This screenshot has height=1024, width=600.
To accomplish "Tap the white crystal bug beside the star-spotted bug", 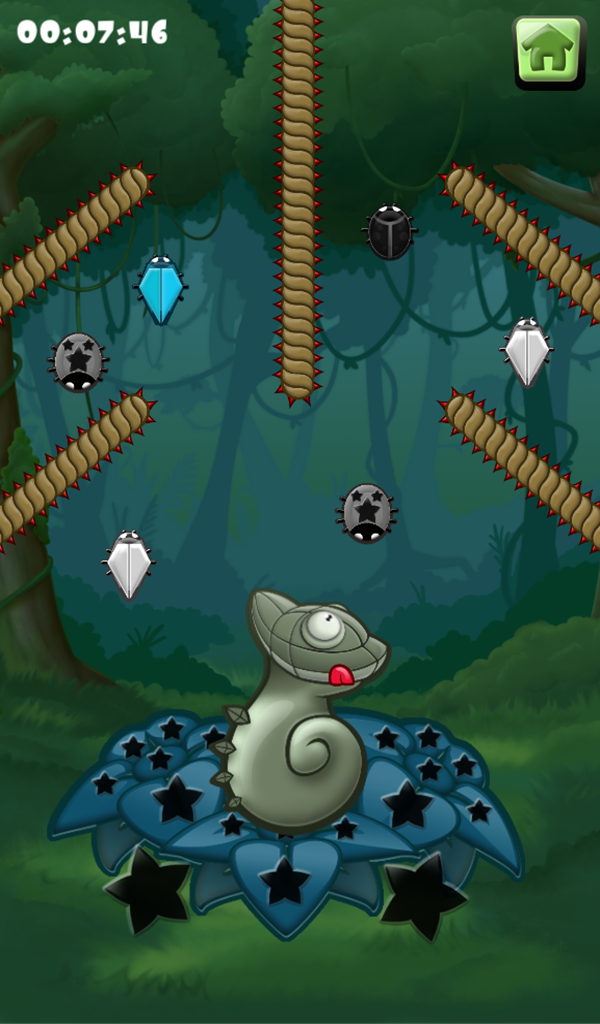I will point(128,565).
